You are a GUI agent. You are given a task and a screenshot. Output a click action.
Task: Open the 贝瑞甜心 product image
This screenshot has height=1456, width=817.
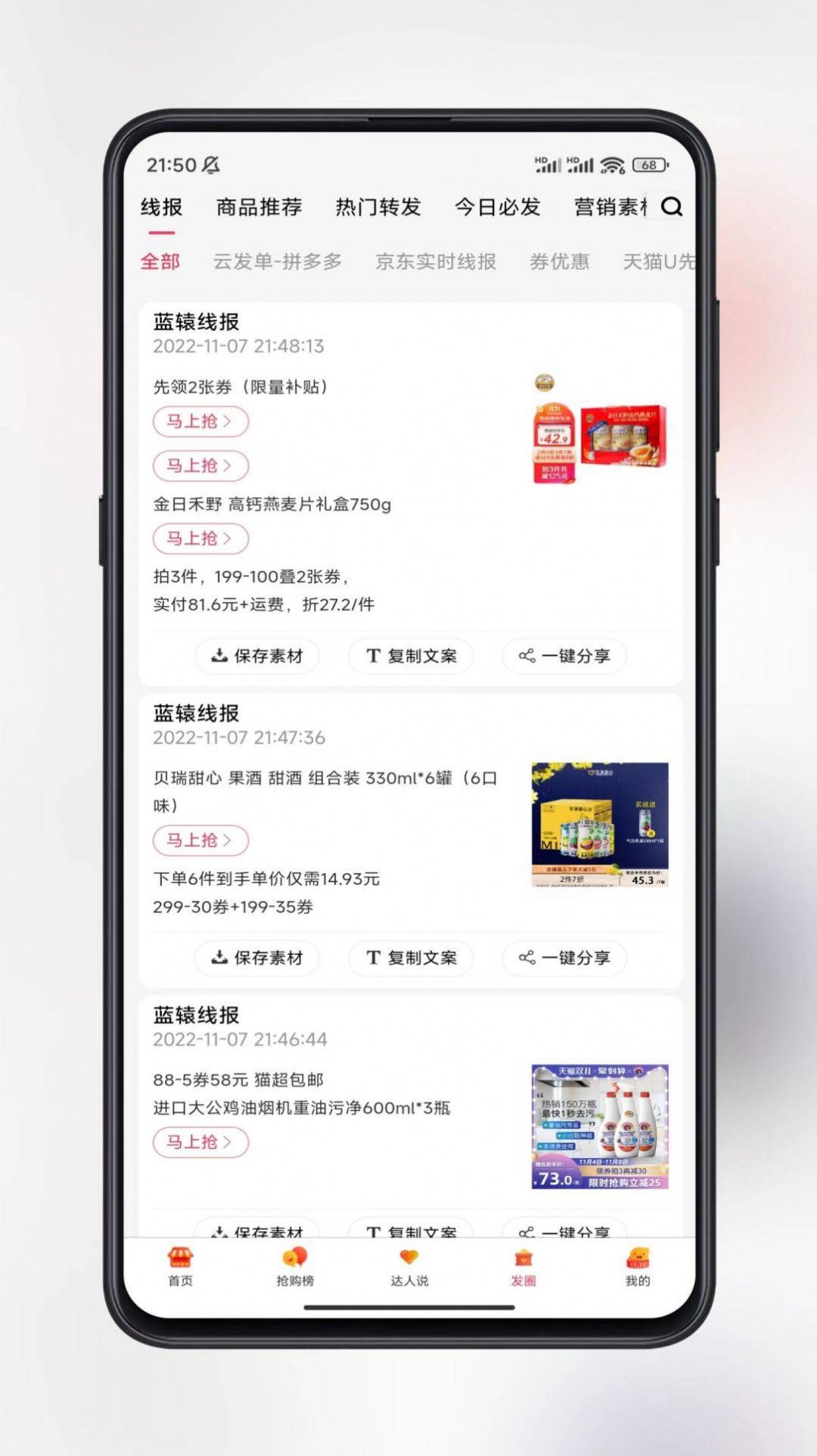point(600,825)
